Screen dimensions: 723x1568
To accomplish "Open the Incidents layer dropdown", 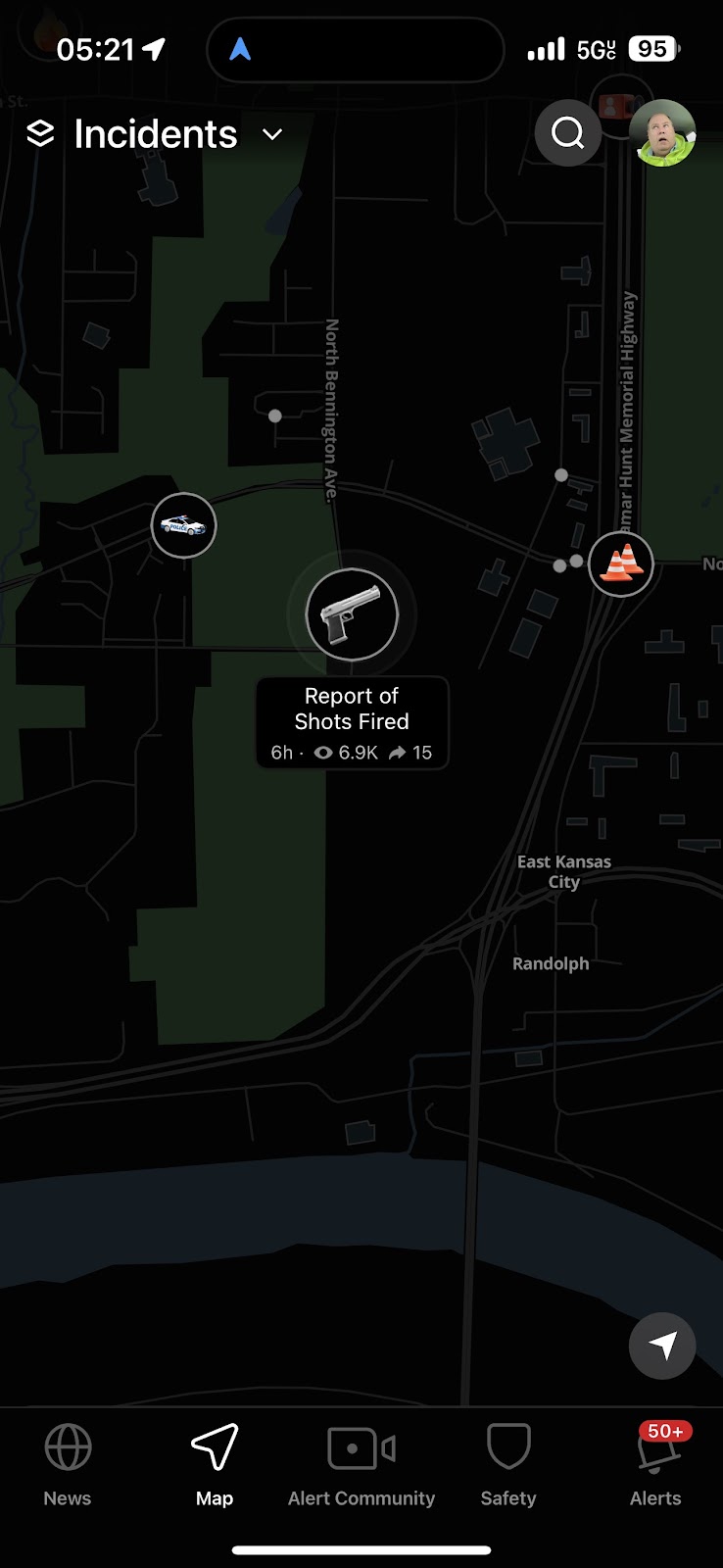I will point(155,134).
